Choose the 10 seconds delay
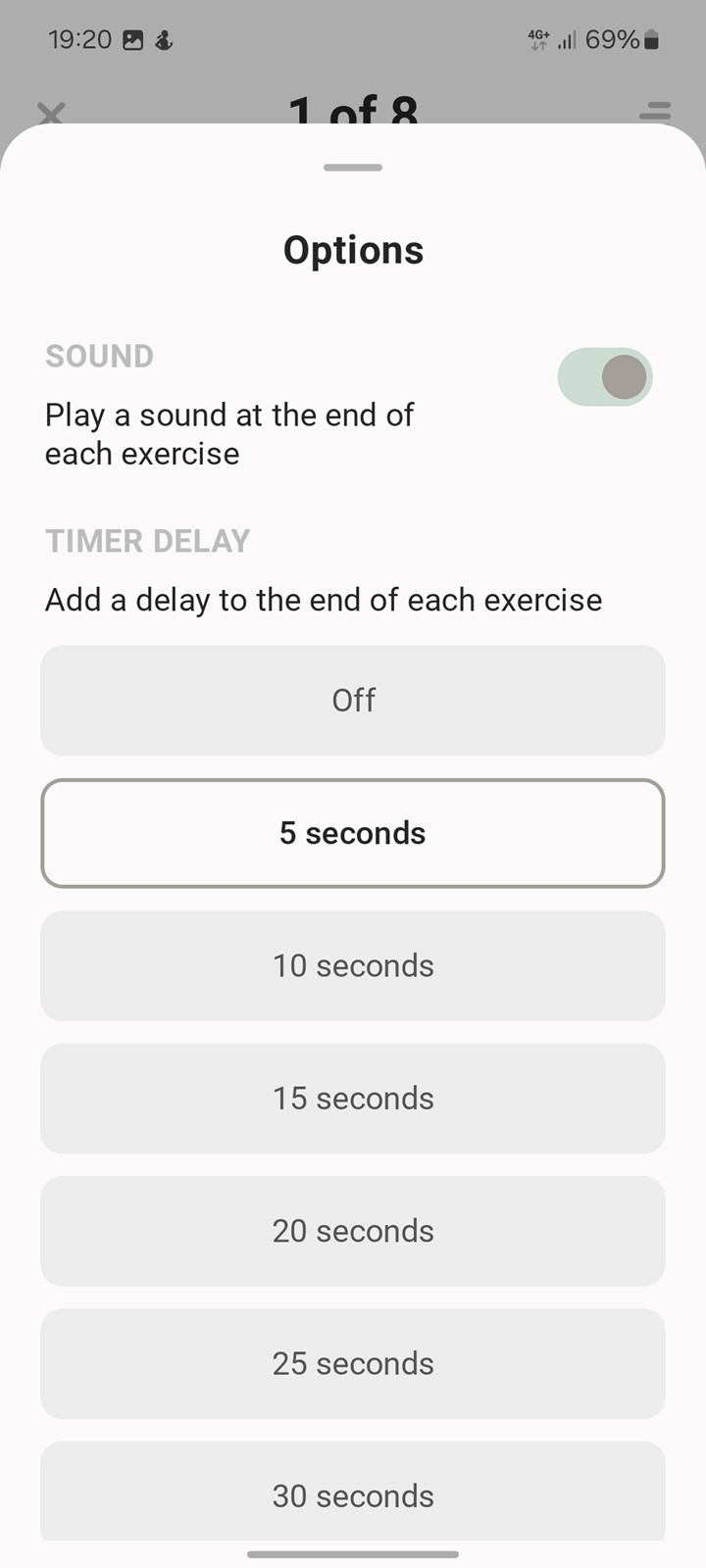The width and height of the screenshot is (706, 1568). (x=353, y=965)
